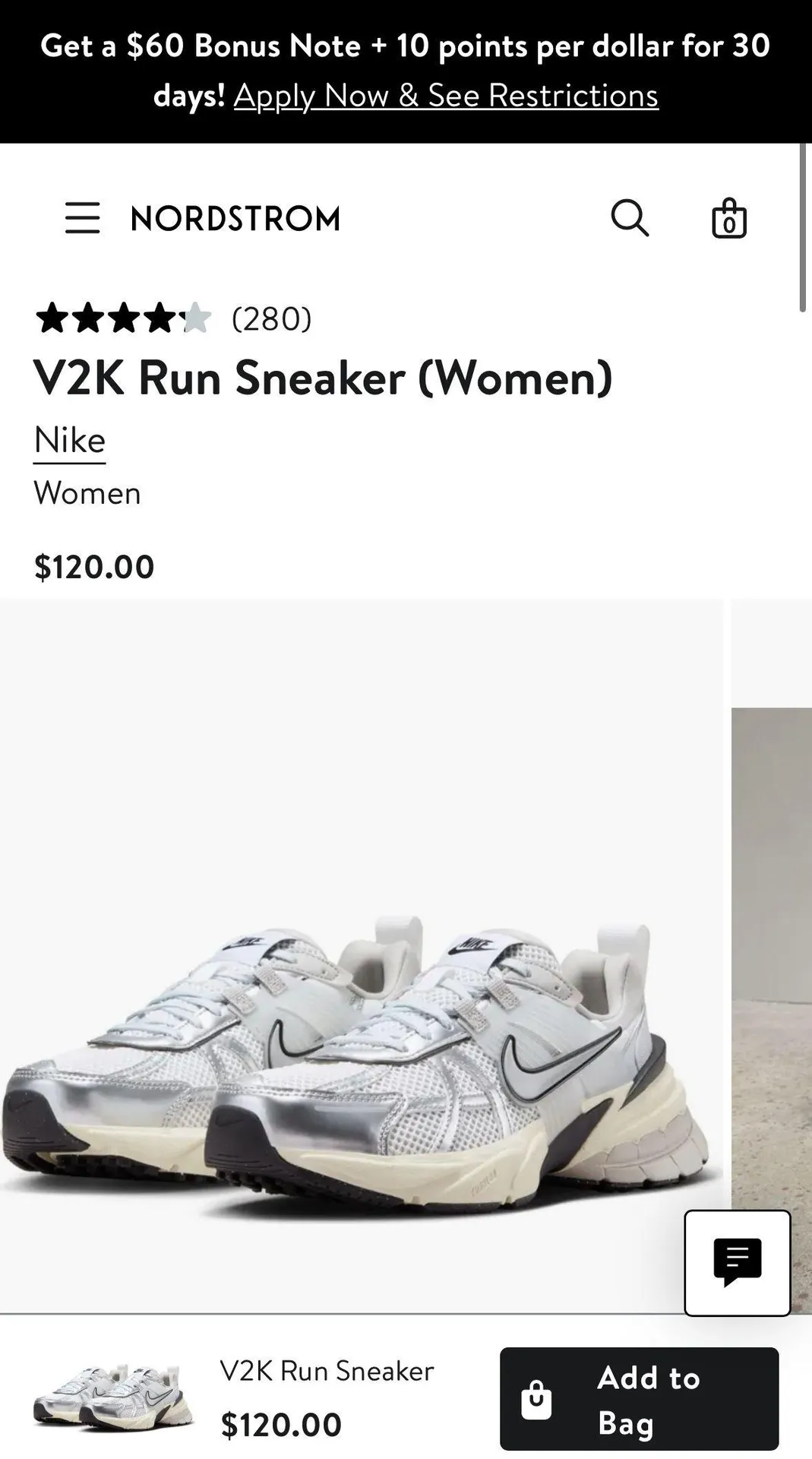The image size is (812, 1459).
Task: Open the hamburger navigation menu
Action: pos(84,219)
